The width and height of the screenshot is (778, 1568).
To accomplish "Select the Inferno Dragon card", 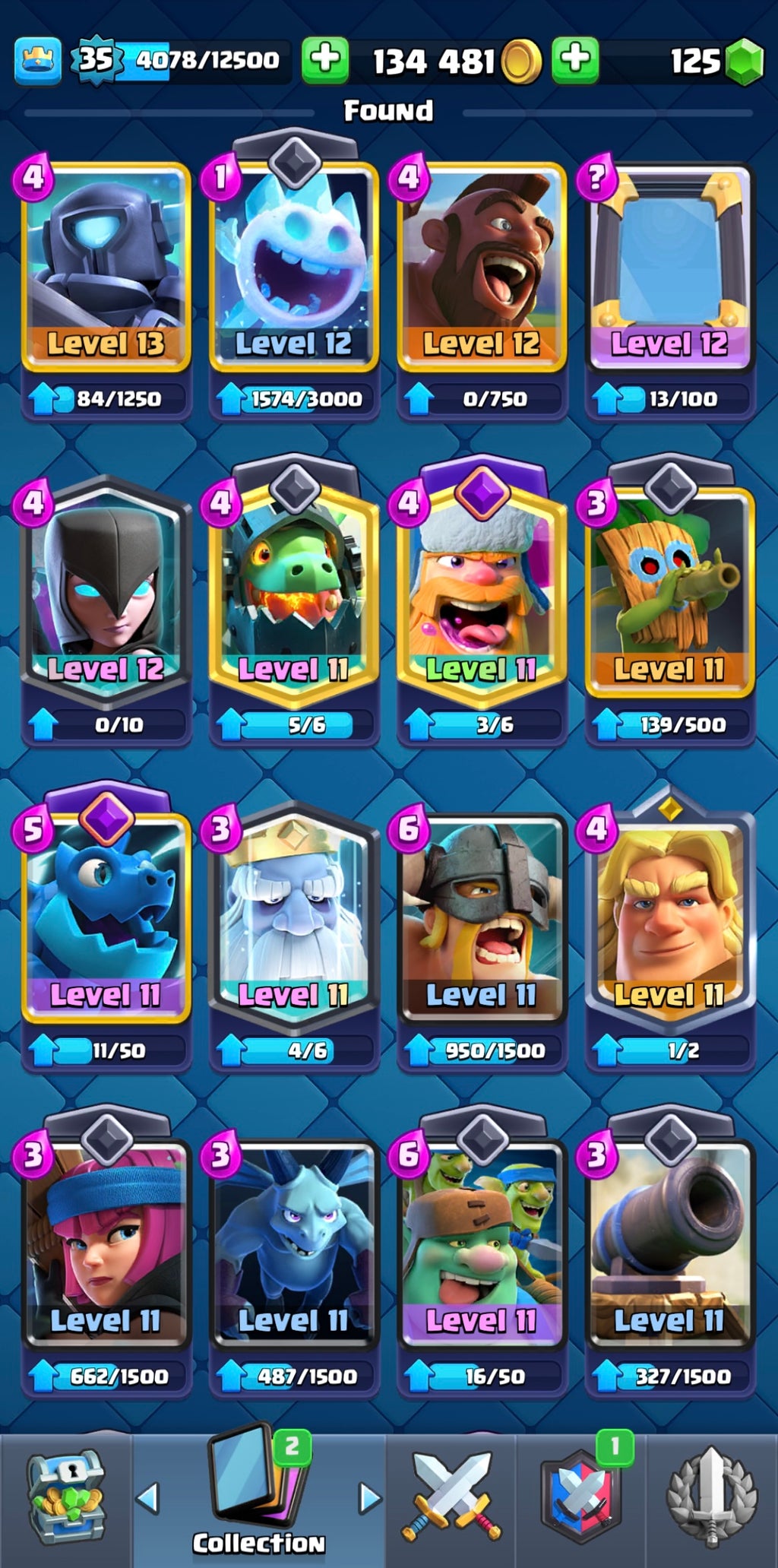I will [x=294, y=593].
